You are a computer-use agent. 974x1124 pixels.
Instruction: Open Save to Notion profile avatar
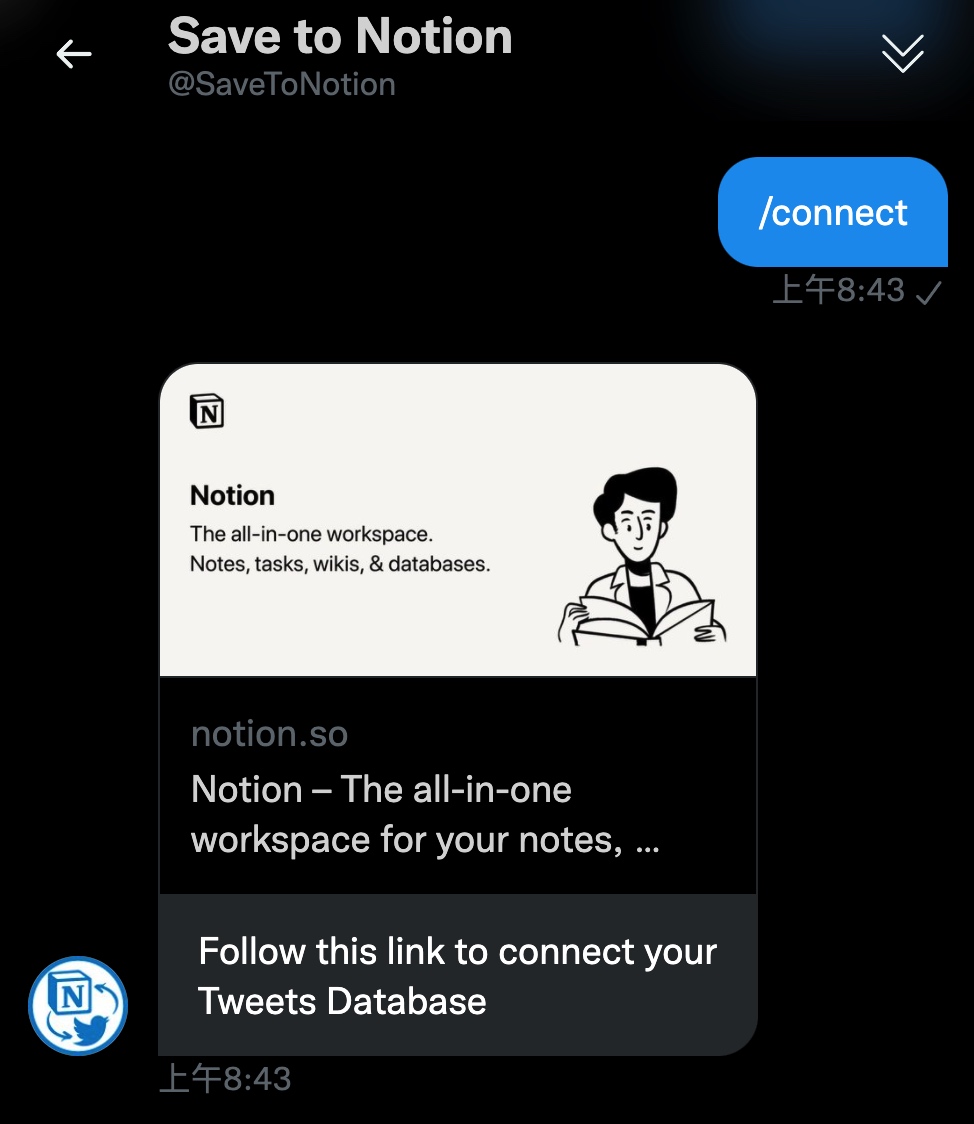click(77, 1005)
